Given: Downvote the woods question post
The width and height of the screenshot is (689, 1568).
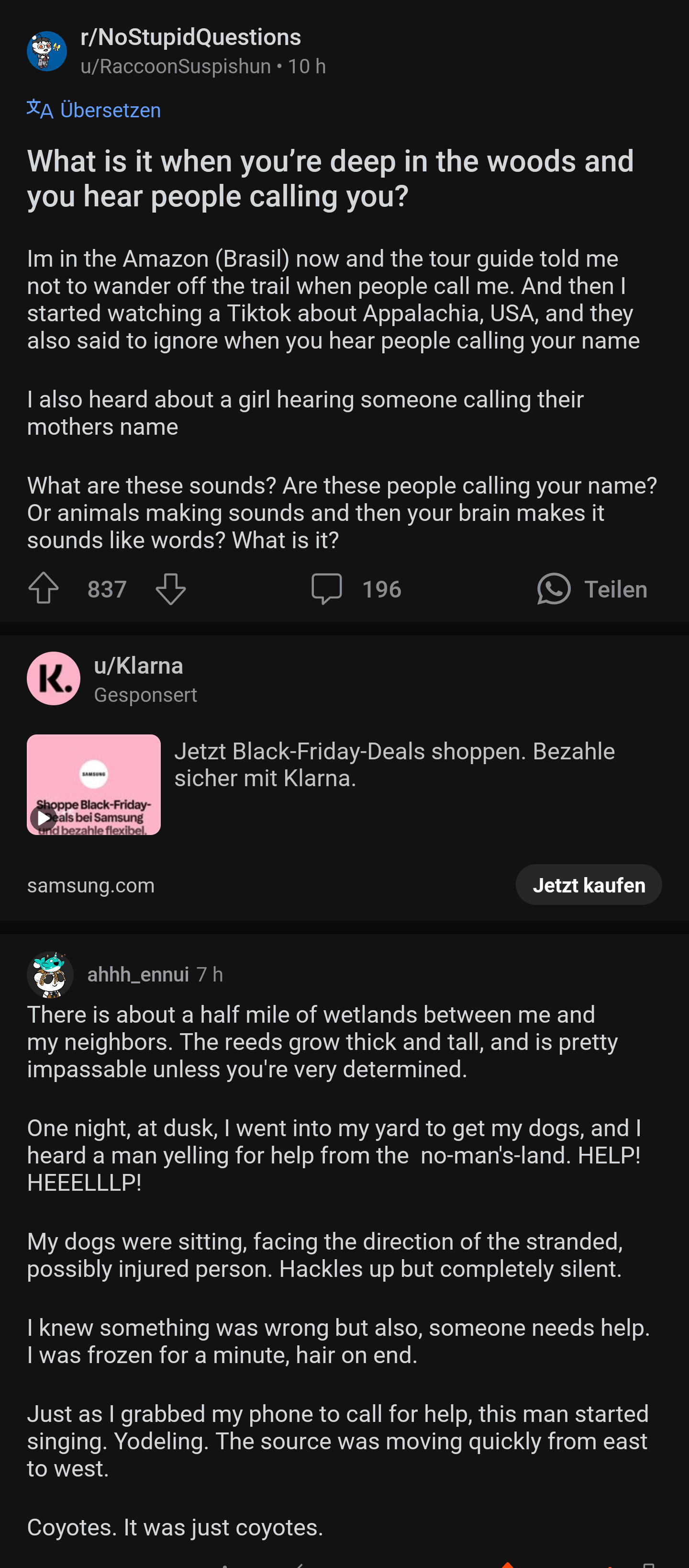Looking at the screenshot, I should pyautogui.click(x=170, y=588).
